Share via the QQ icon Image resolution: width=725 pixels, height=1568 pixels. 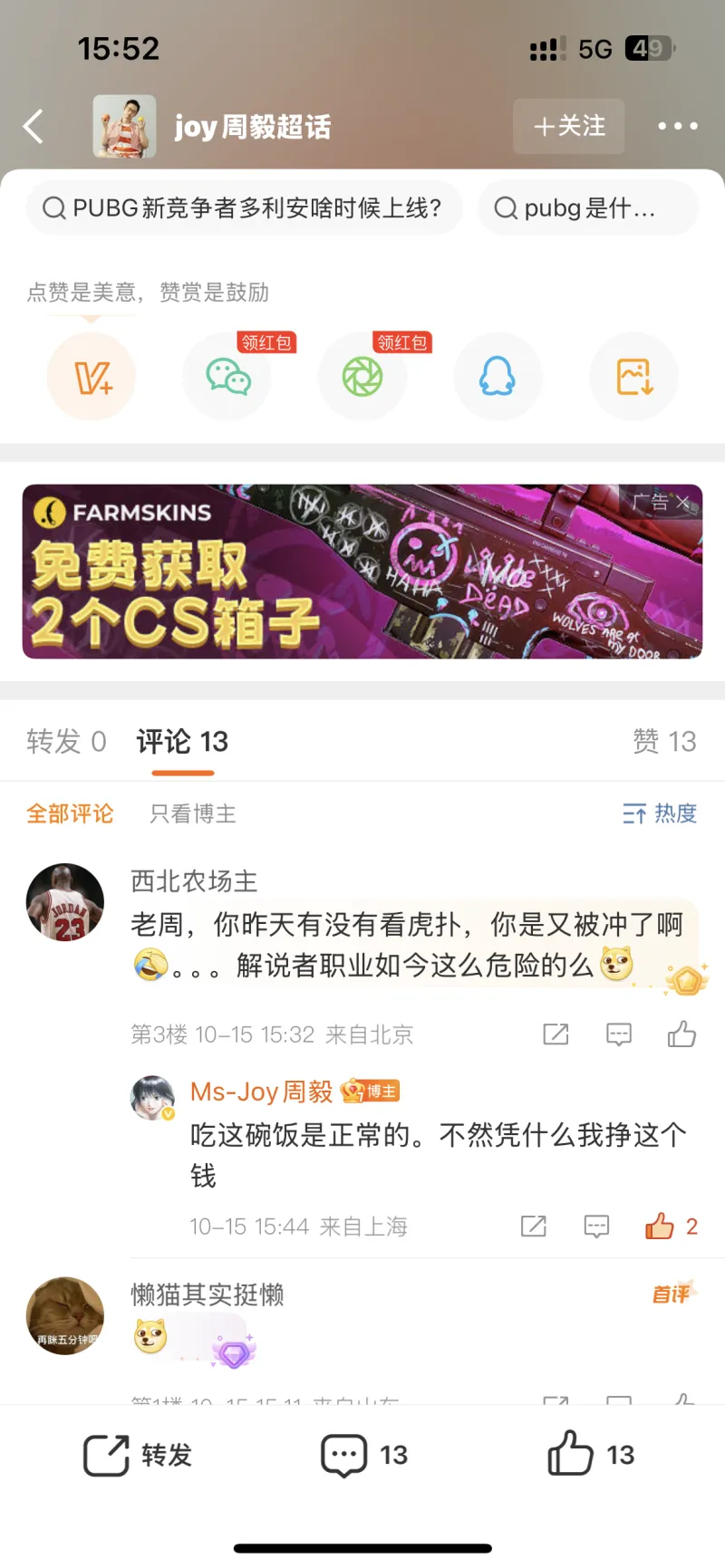tap(498, 377)
